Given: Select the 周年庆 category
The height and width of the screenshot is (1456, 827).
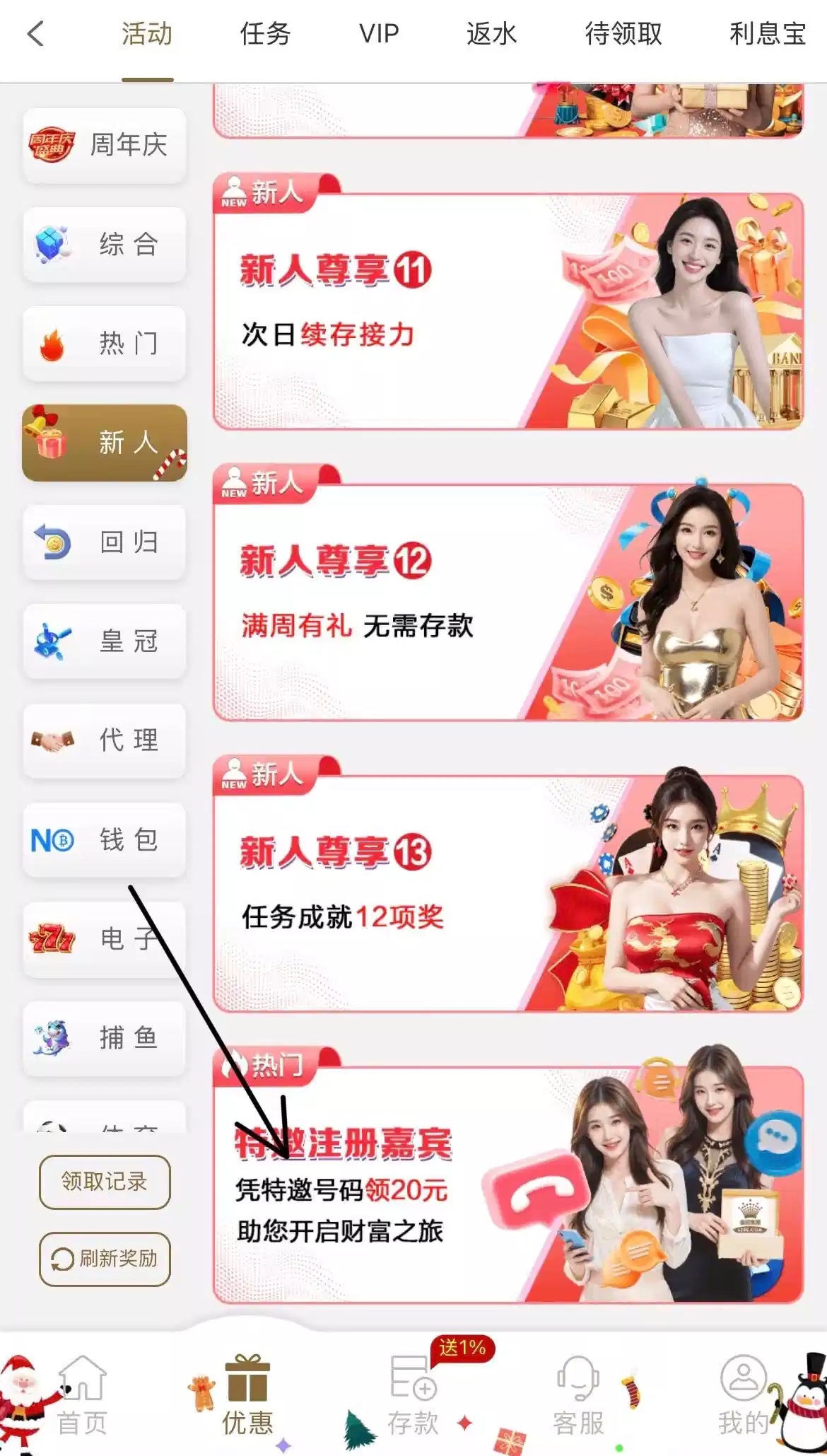Looking at the screenshot, I should 105,145.
